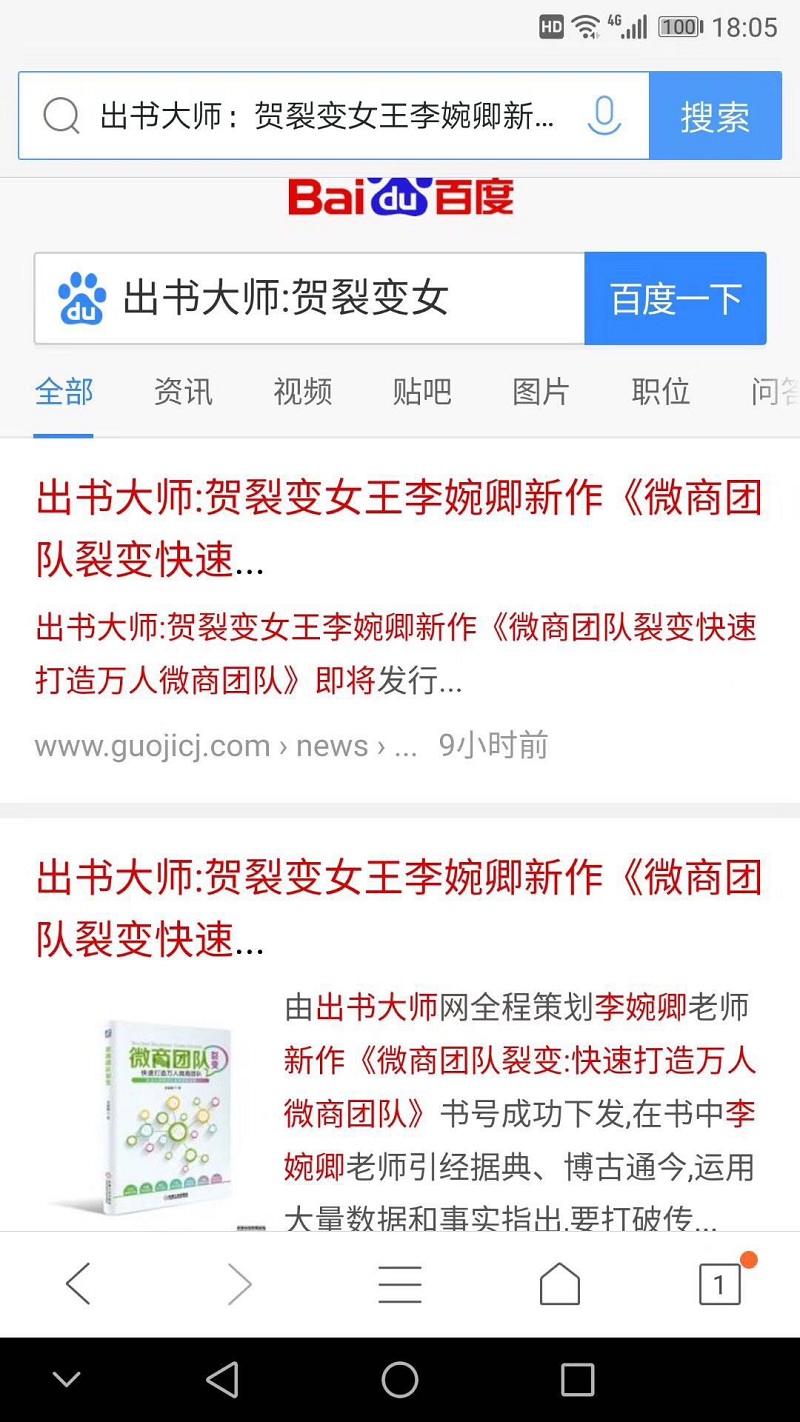Switch to the 视频 tab
This screenshot has width=800, height=1422.
(x=302, y=392)
